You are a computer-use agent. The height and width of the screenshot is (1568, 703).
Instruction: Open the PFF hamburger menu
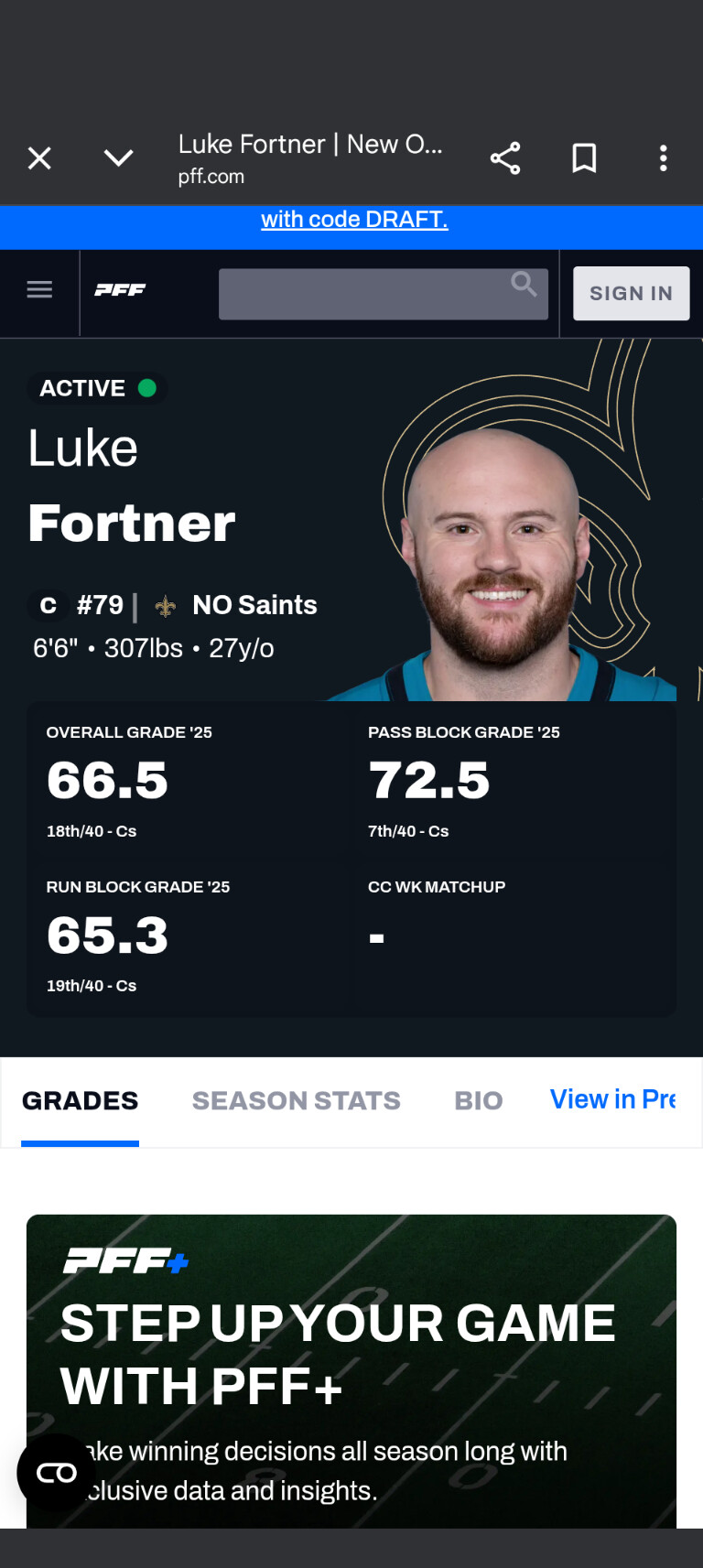(x=39, y=290)
